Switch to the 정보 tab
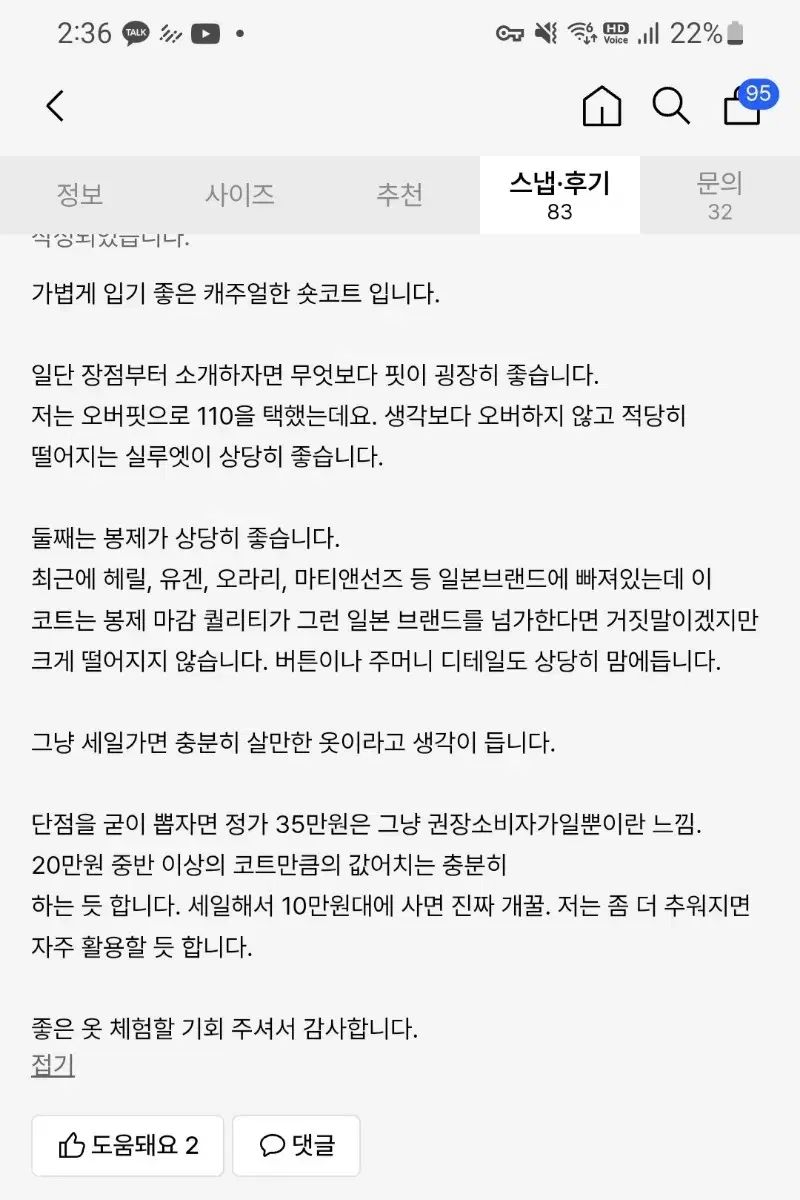The width and height of the screenshot is (800, 1200). (x=80, y=194)
